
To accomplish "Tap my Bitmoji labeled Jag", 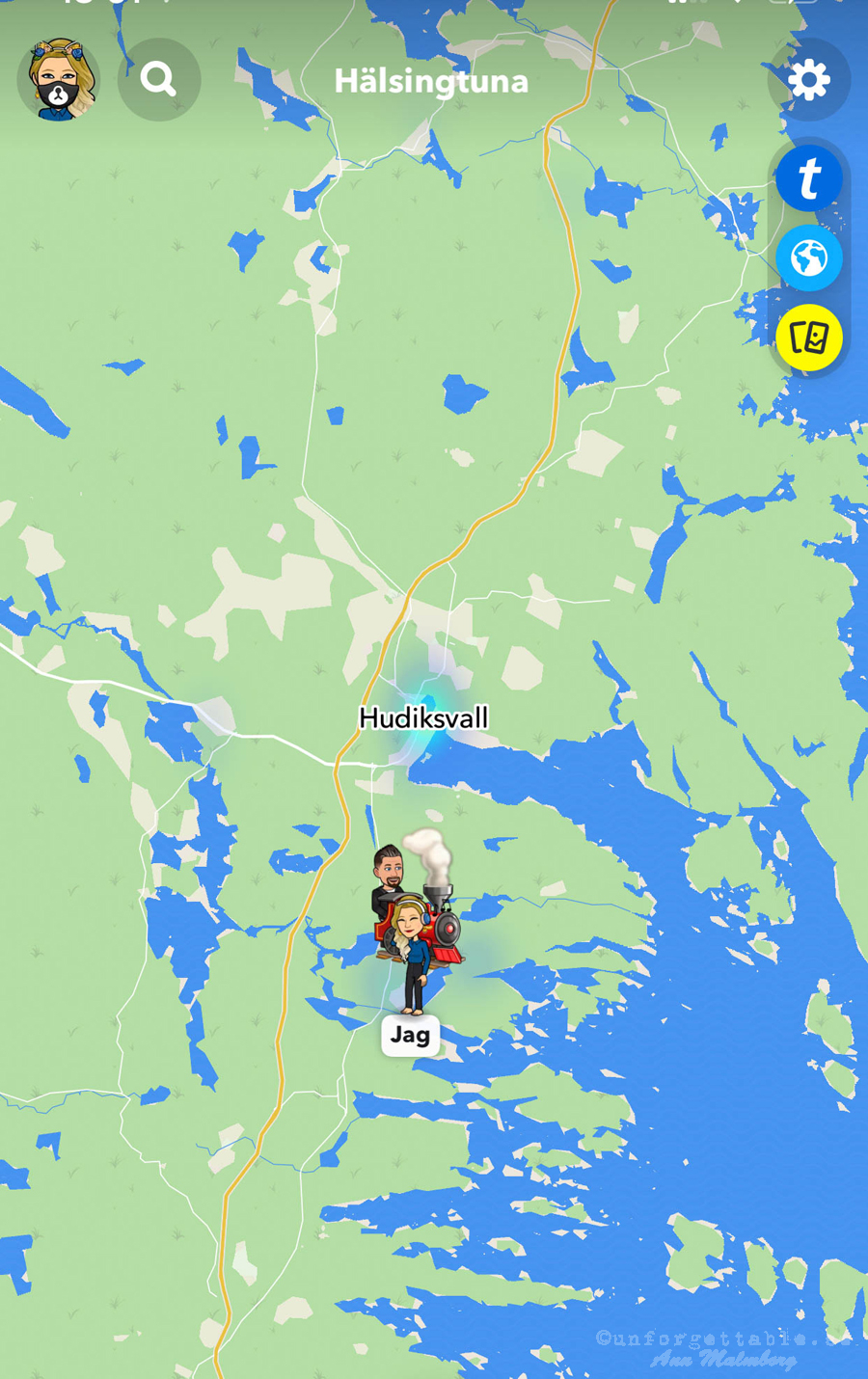I will pyautogui.click(x=413, y=955).
